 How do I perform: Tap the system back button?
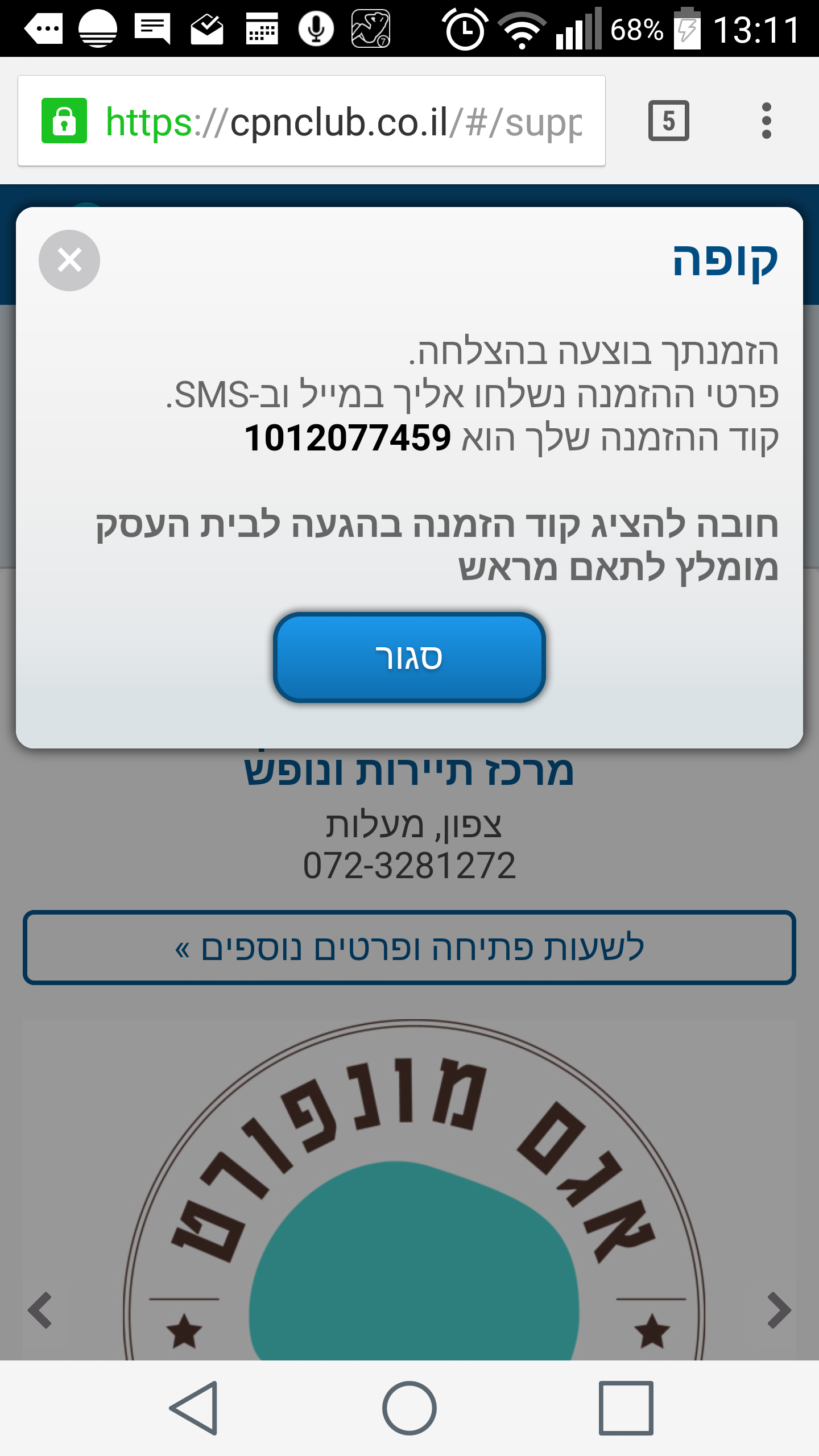[194, 1408]
